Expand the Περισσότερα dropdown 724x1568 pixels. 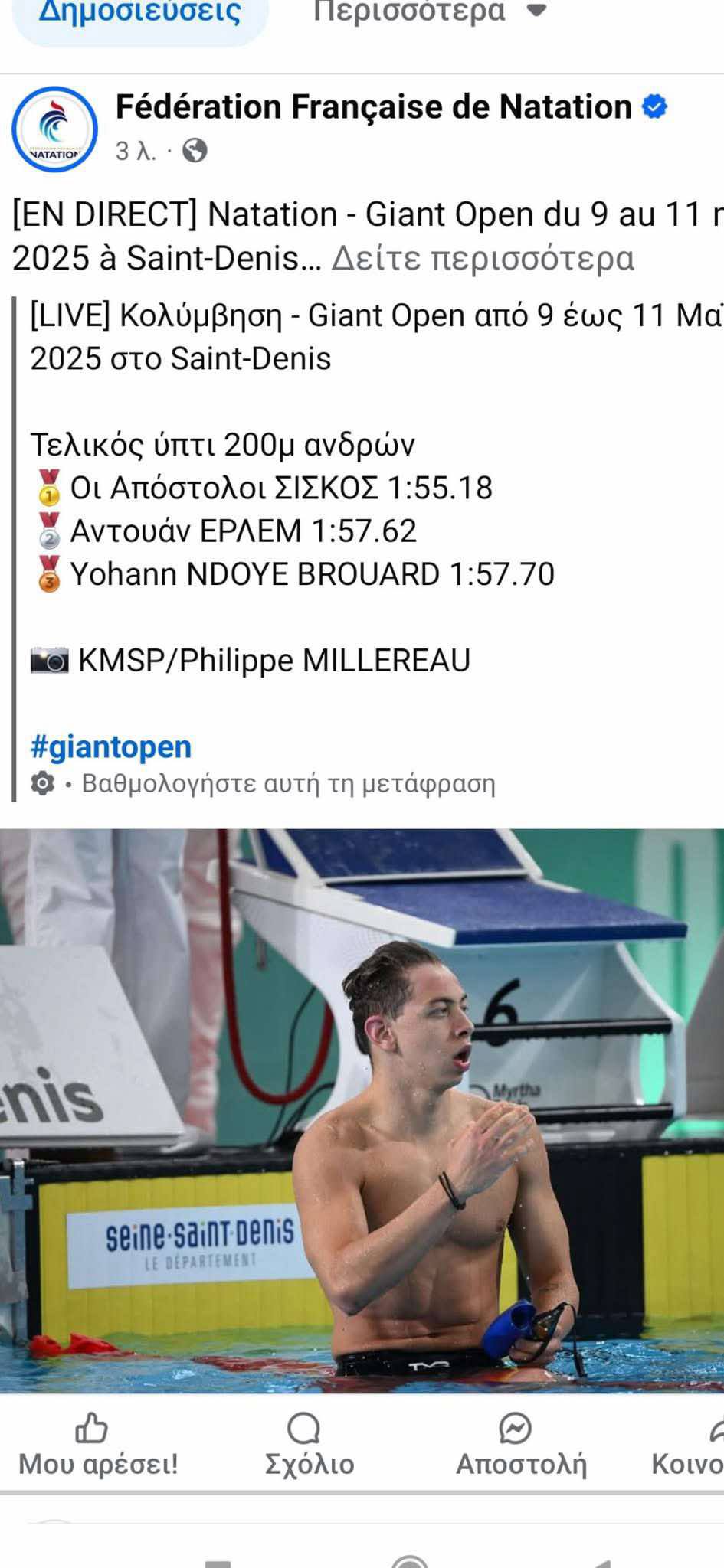(x=429, y=12)
